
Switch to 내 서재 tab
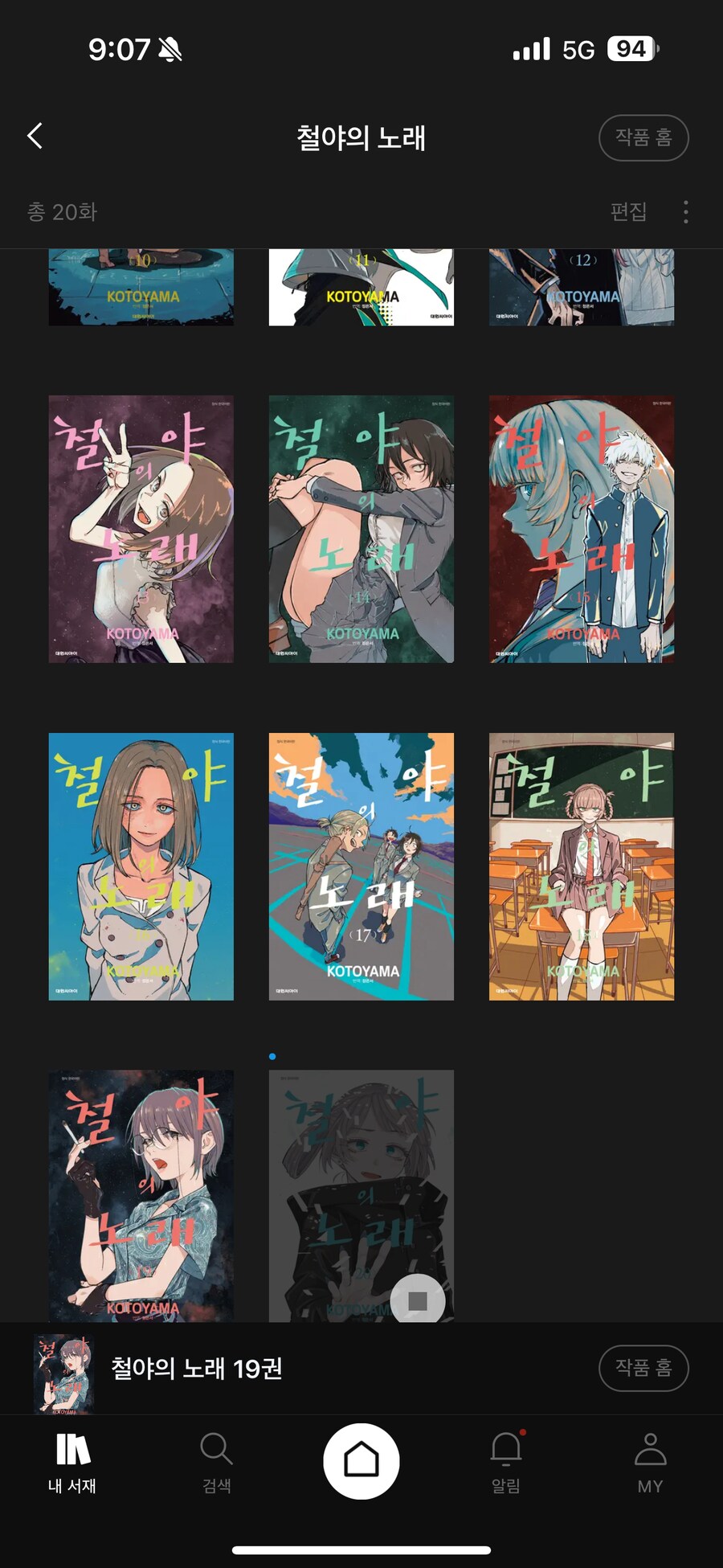tap(72, 1462)
